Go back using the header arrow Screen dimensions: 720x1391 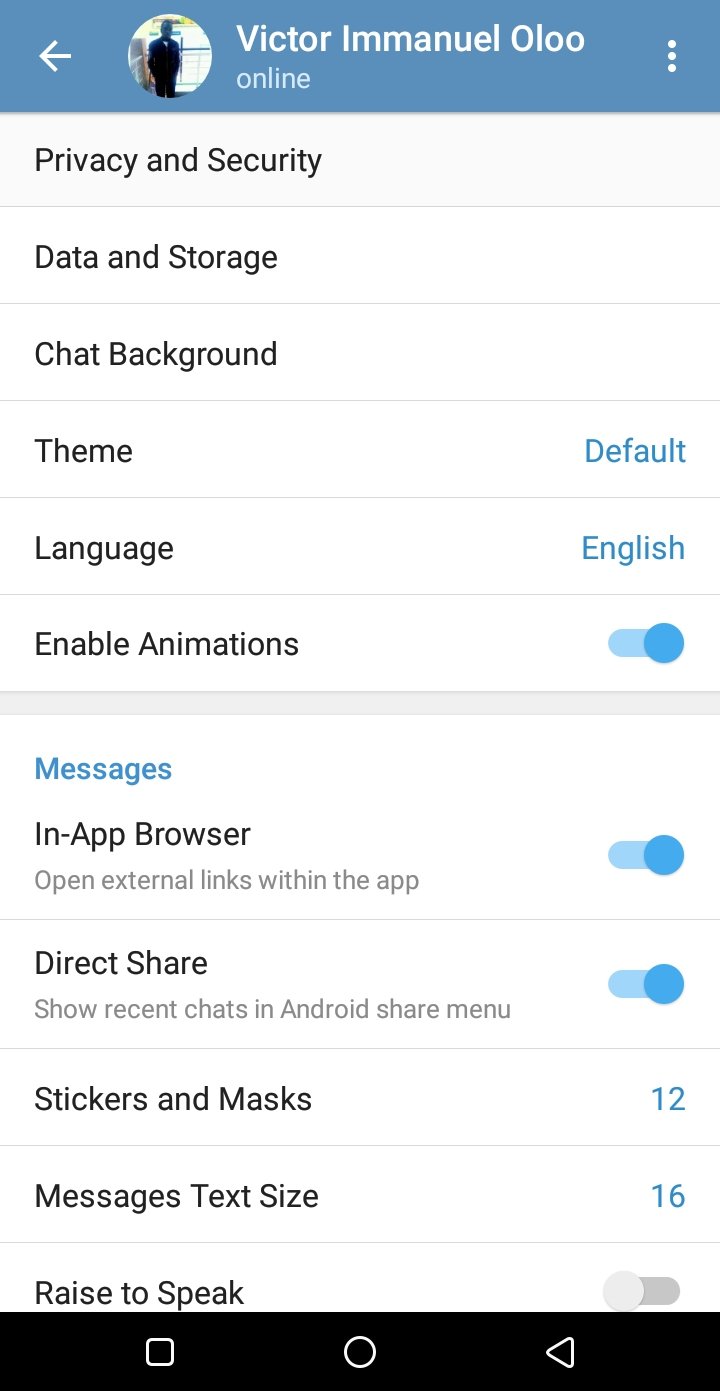(55, 57)
